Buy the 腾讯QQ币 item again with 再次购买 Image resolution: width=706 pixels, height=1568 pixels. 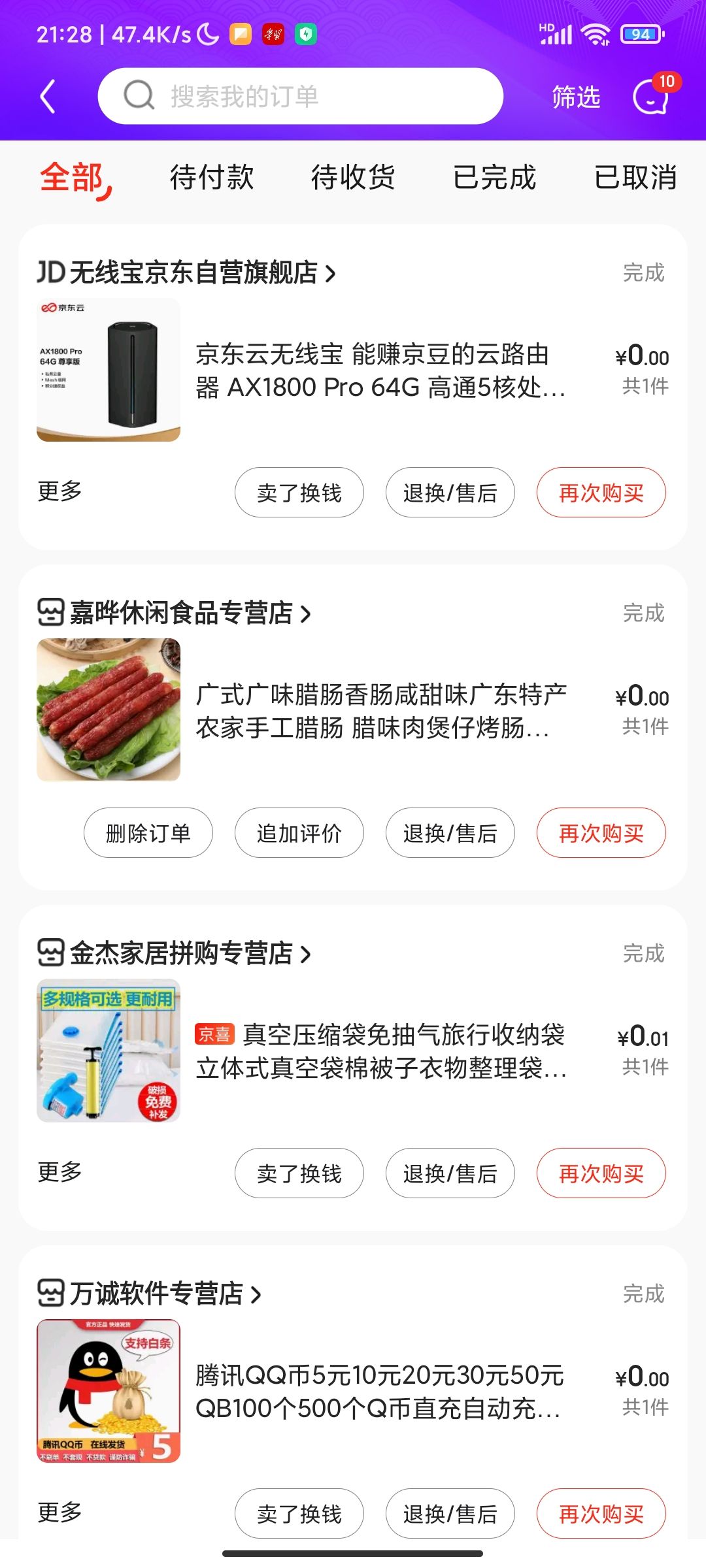(x=601, y=1513)
